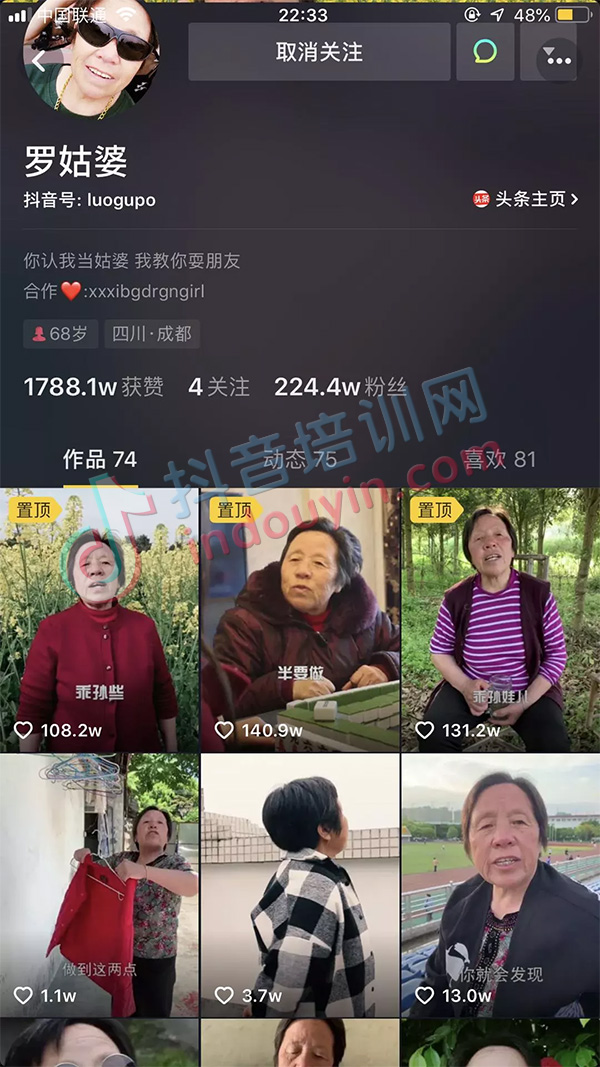Open the green message chat icon
This screenshot has height=1067, width=600.
tap(485, 52)
